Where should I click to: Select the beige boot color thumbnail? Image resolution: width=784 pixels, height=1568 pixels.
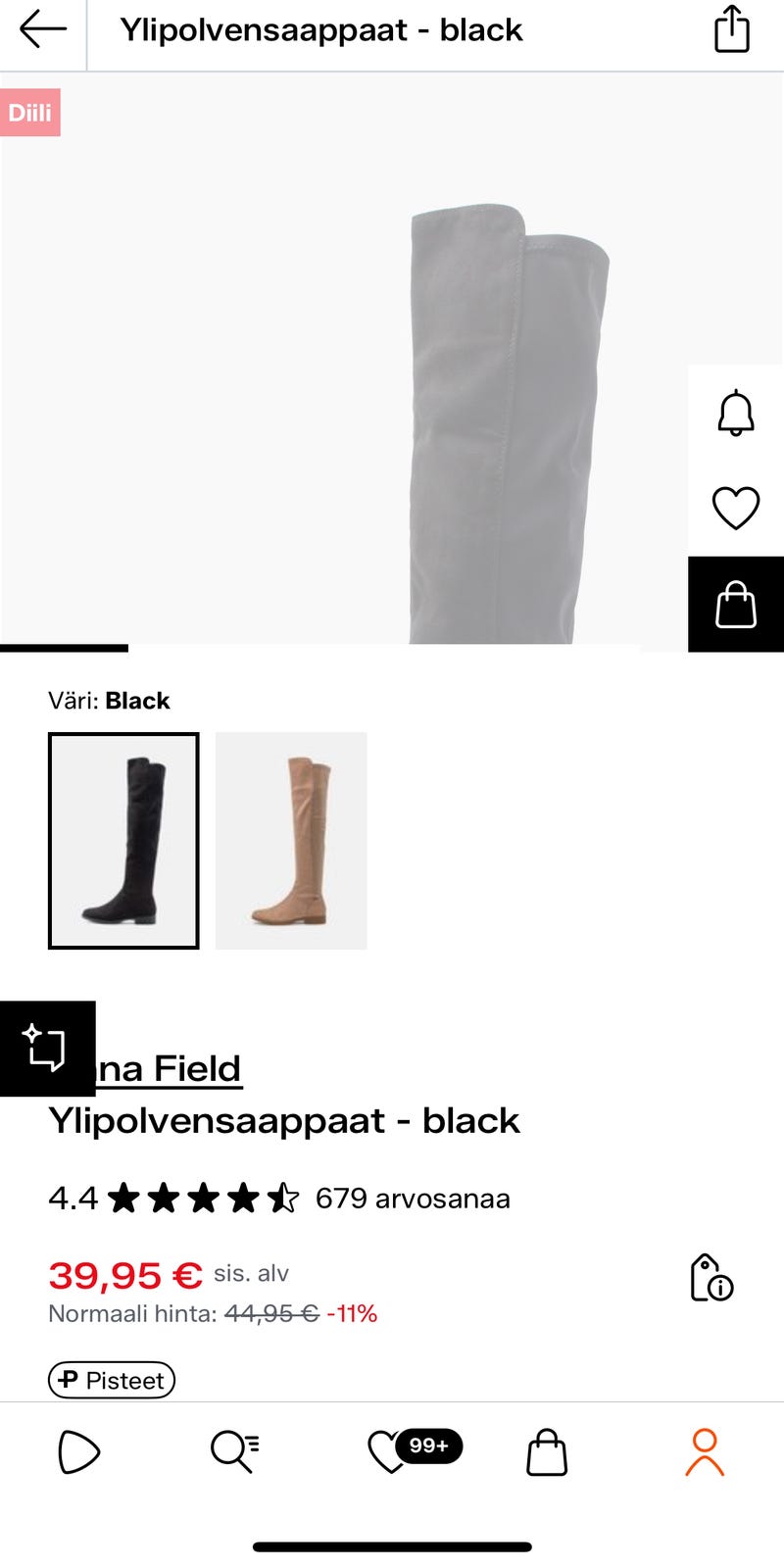291,841
